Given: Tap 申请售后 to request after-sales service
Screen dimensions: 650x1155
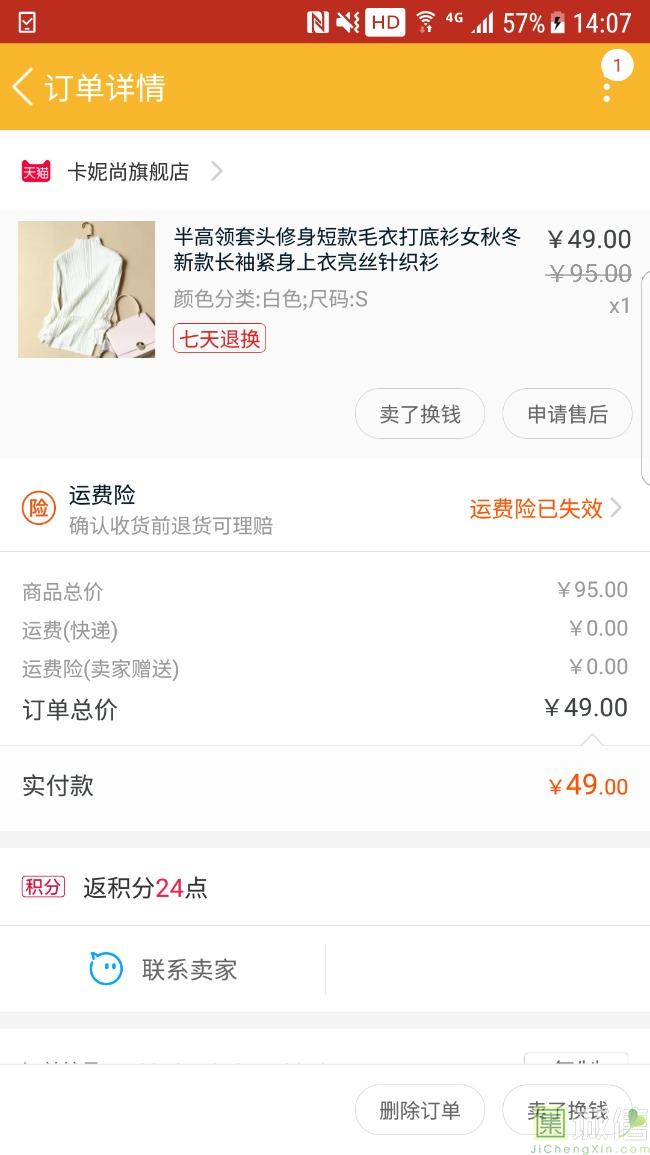Looking at the screenshot, I should click(567, 414).
